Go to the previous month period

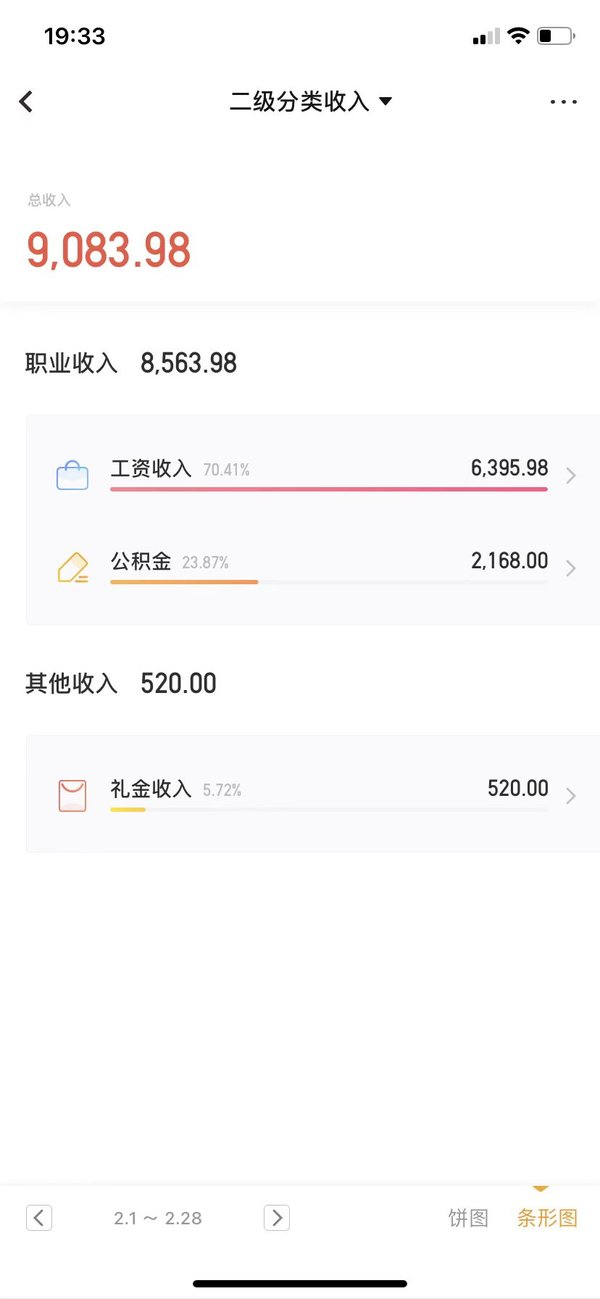[x=38, y=1217]
